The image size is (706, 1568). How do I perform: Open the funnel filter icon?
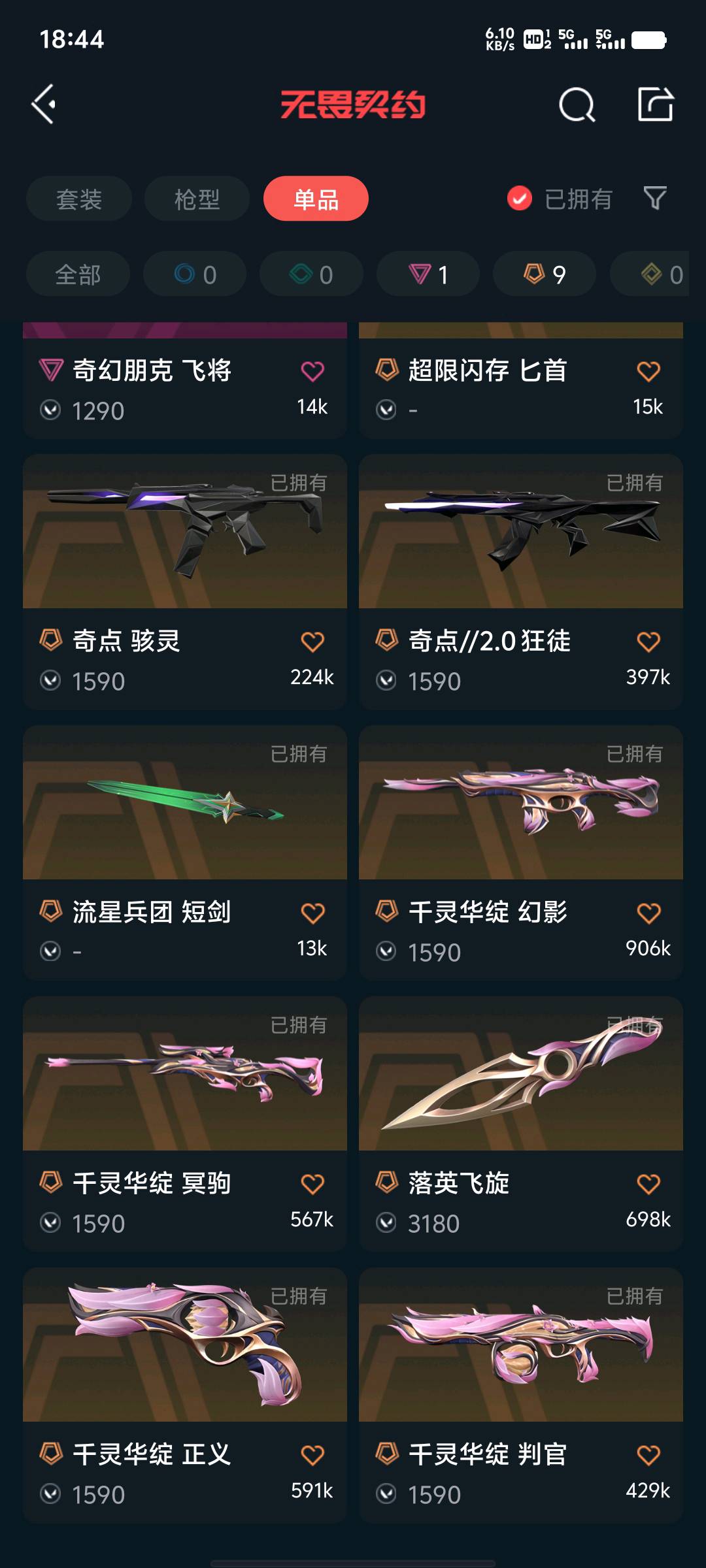pos(654,199)
